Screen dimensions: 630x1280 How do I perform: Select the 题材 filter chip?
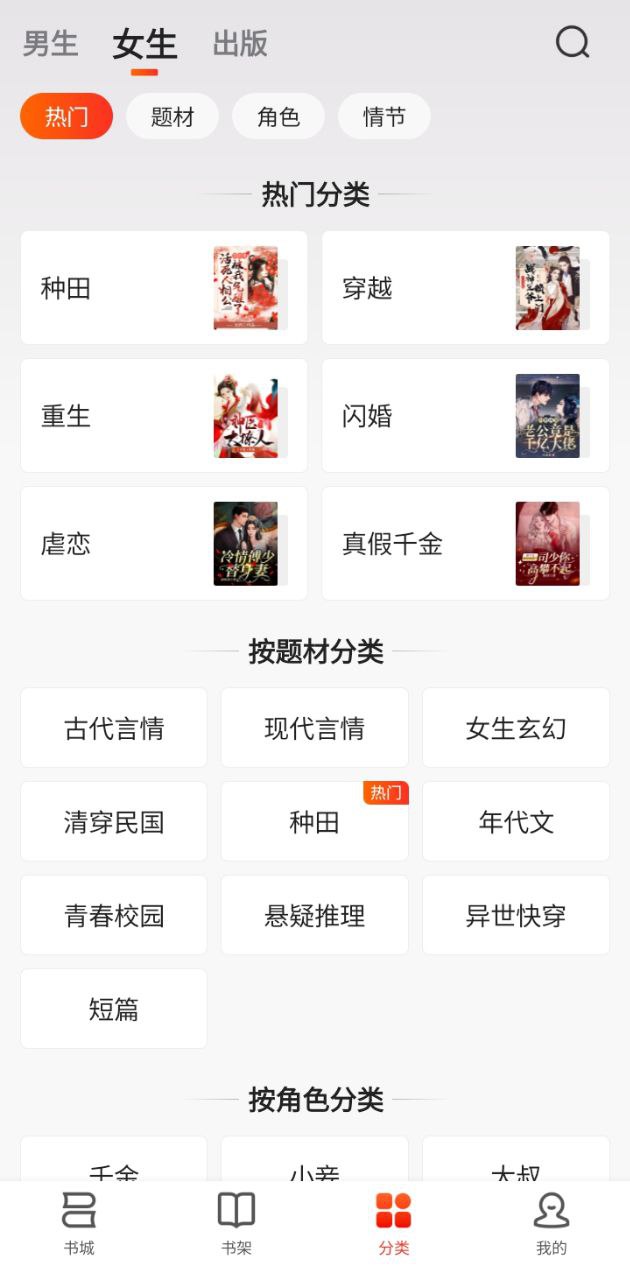pyautogui.click(x=172, y=117)
